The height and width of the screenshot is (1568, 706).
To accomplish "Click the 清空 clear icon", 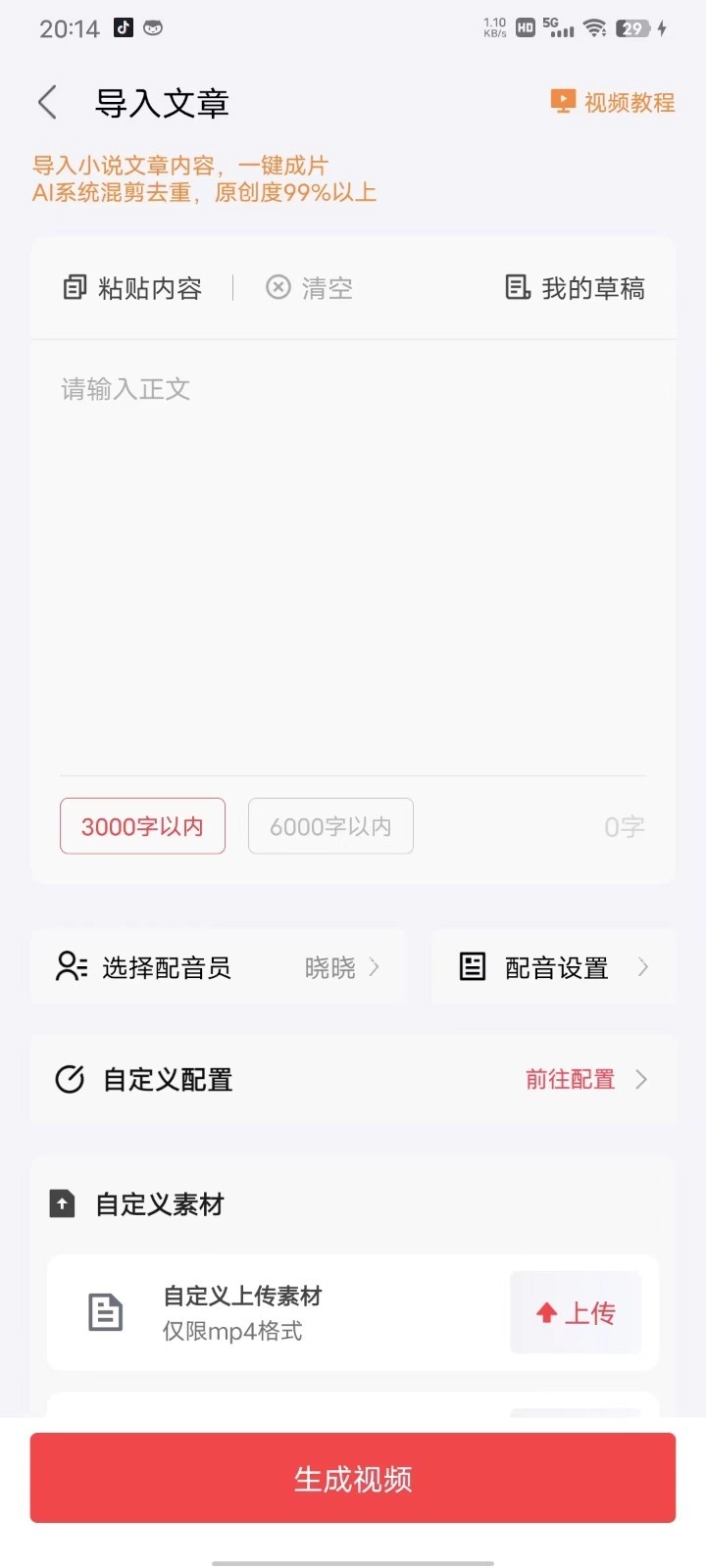I will [278, 287].
